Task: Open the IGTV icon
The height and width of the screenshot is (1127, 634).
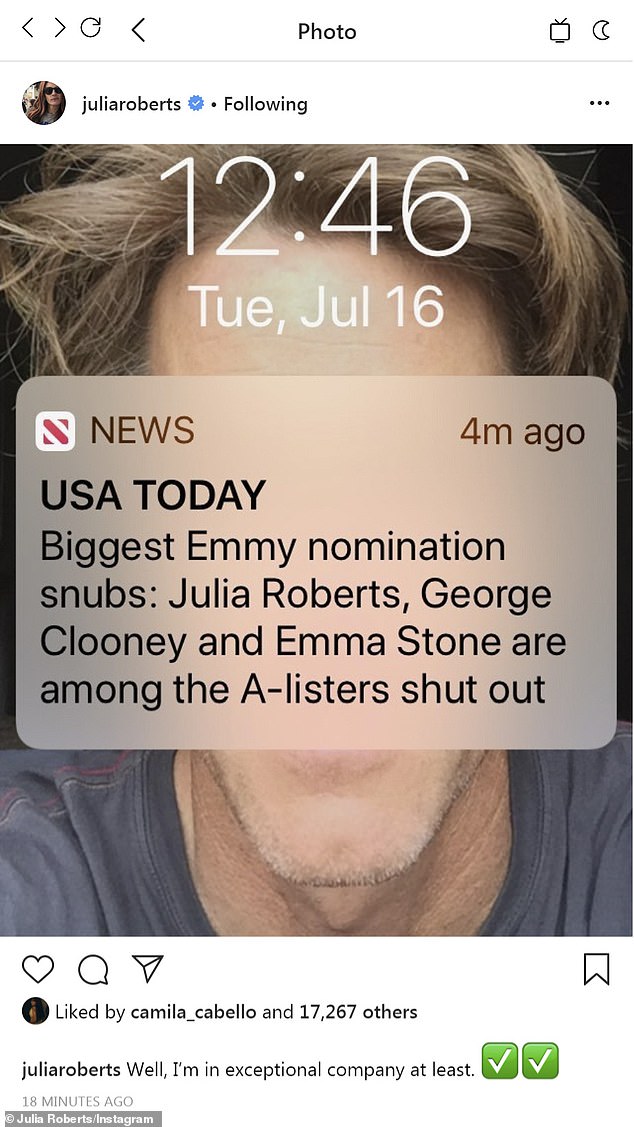Action: point(559,31)
